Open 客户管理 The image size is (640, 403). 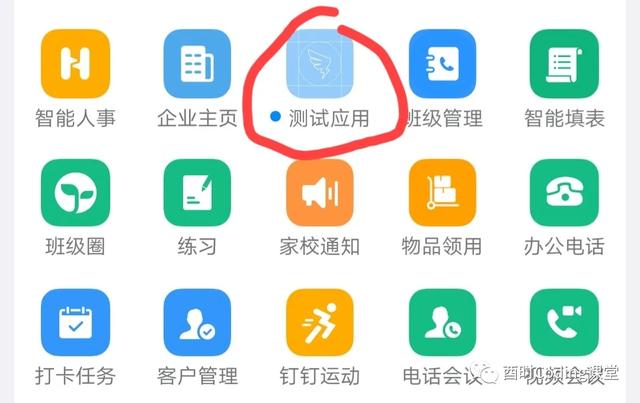tap(197, 323)
